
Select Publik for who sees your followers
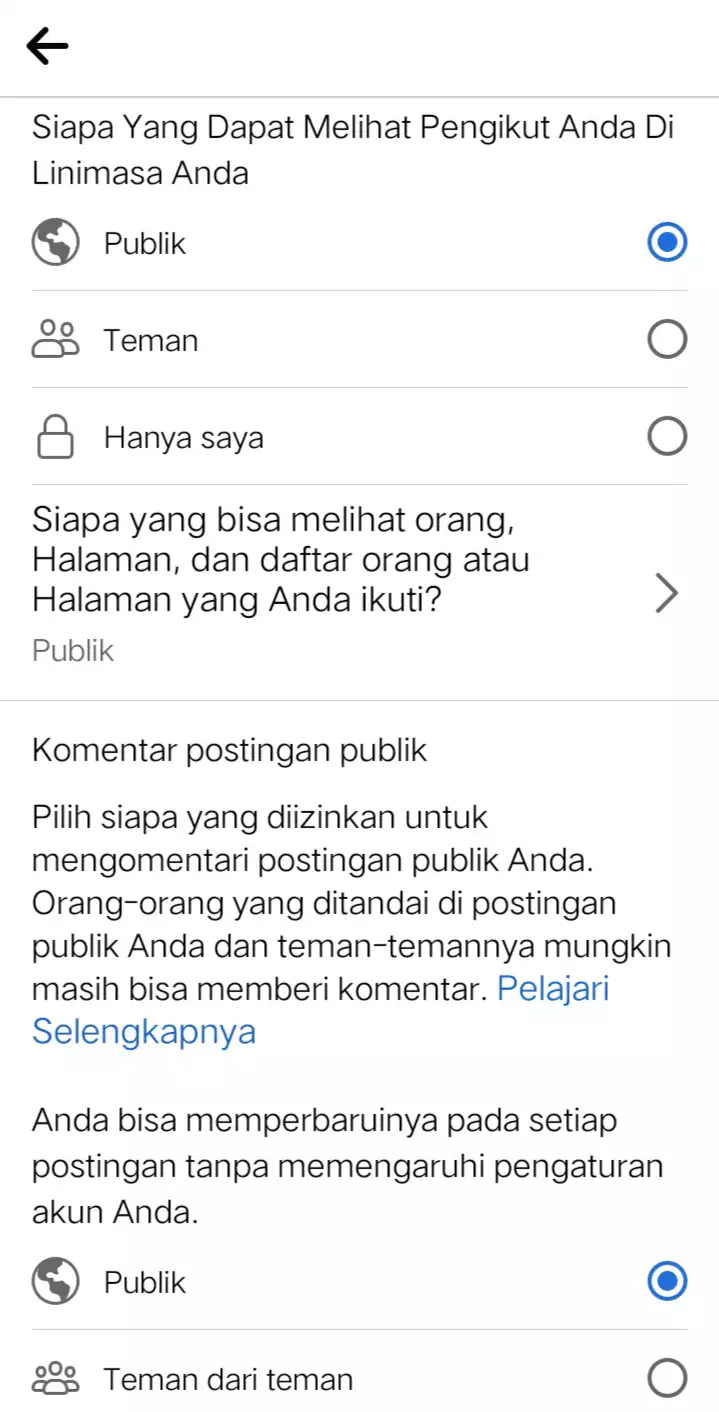click(359, 243)
